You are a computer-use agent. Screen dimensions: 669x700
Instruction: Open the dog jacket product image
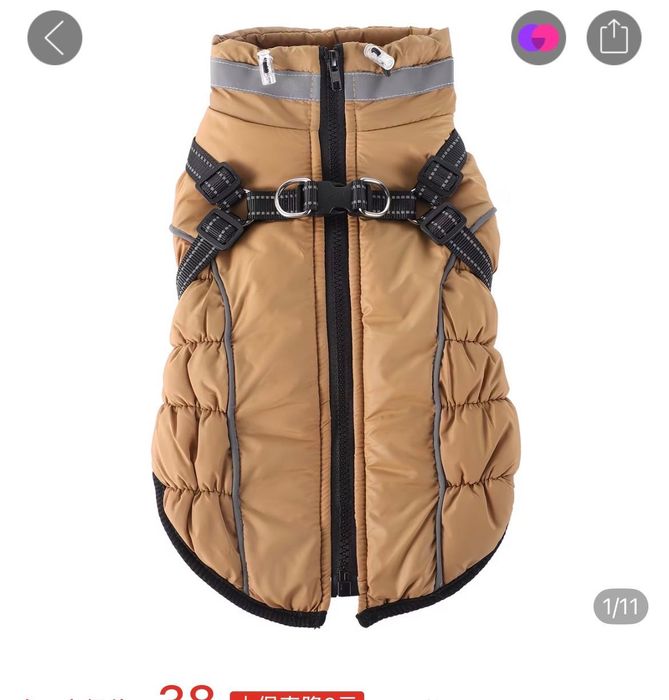point(336,326)
